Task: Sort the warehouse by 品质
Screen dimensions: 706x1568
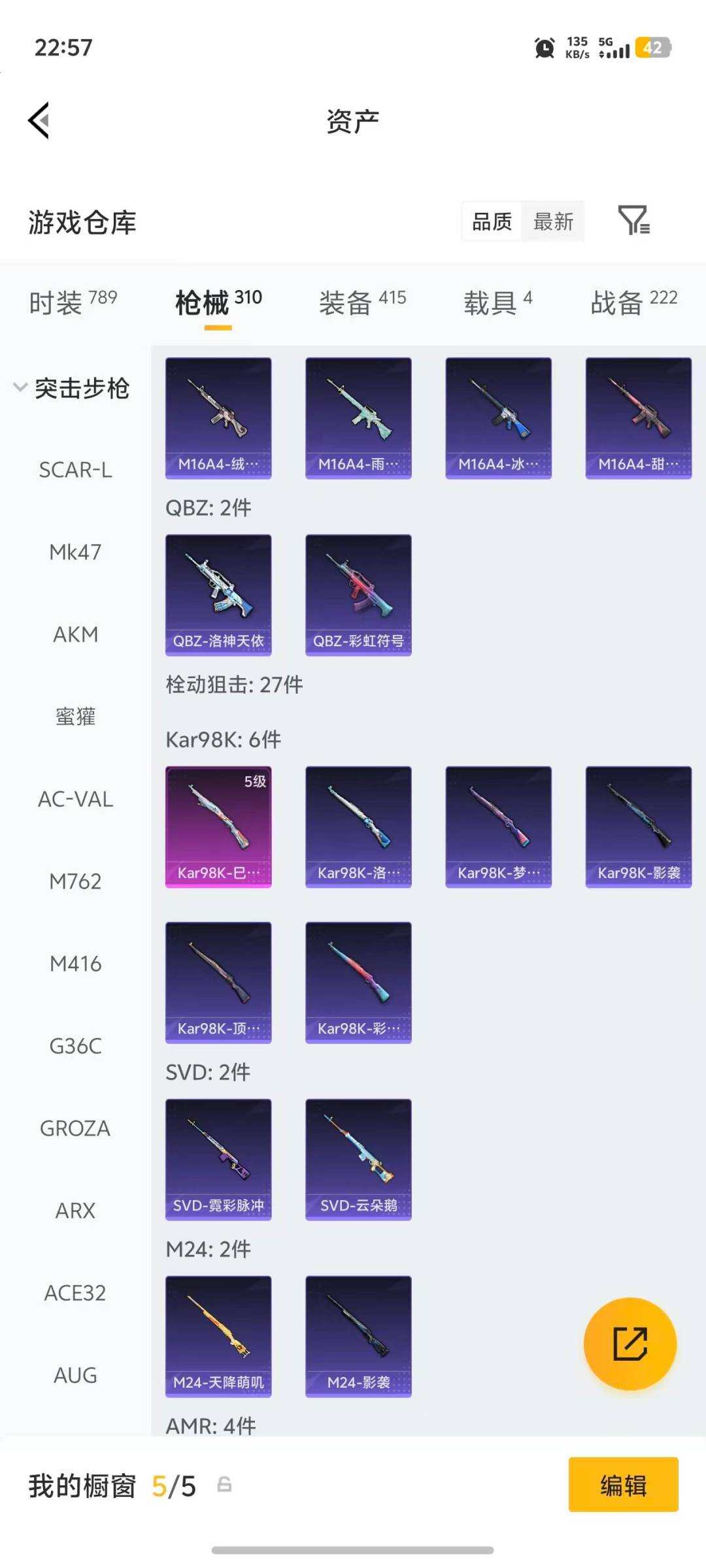Action: click(492, 221)
